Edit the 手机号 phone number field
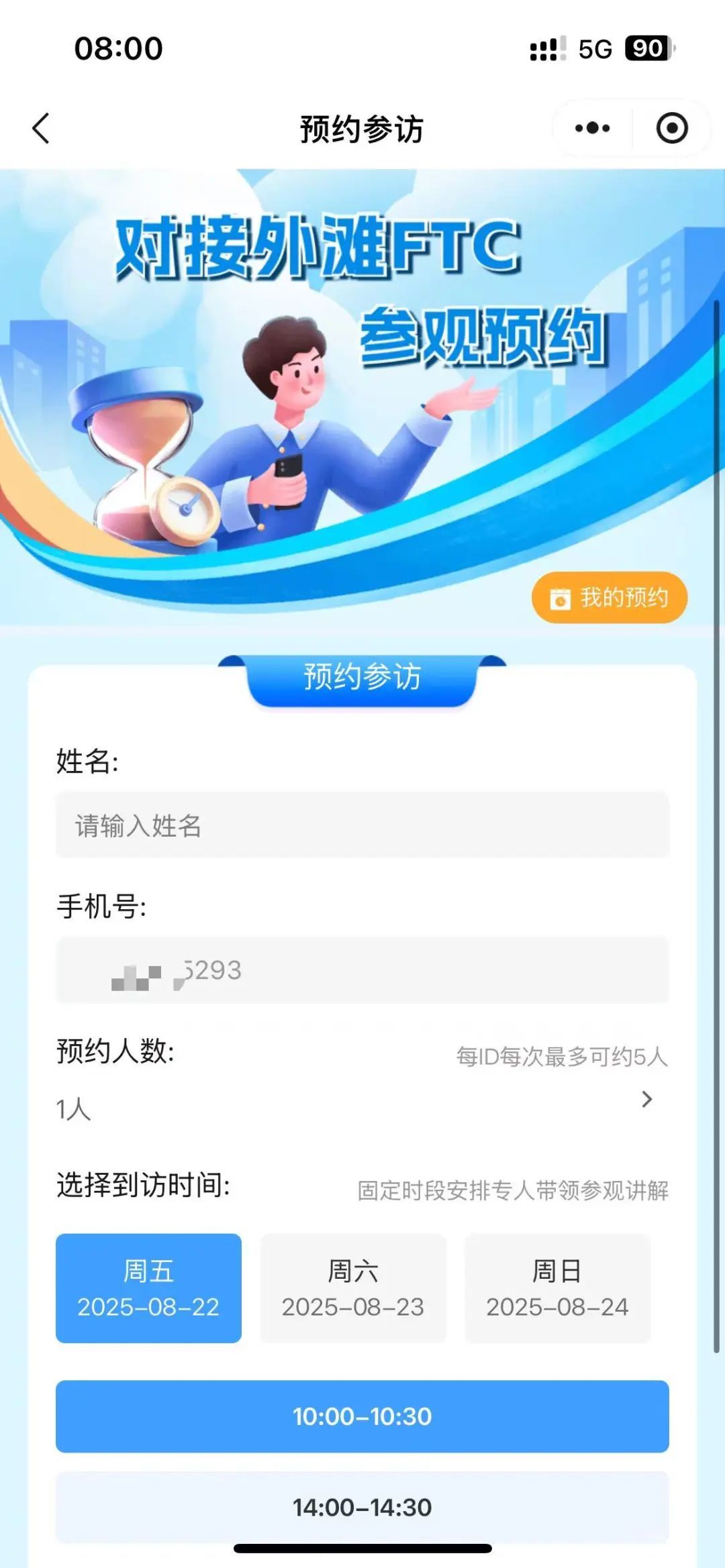Image resolution: width=725 pixels, height=1568 pixels. coord(362,970)
